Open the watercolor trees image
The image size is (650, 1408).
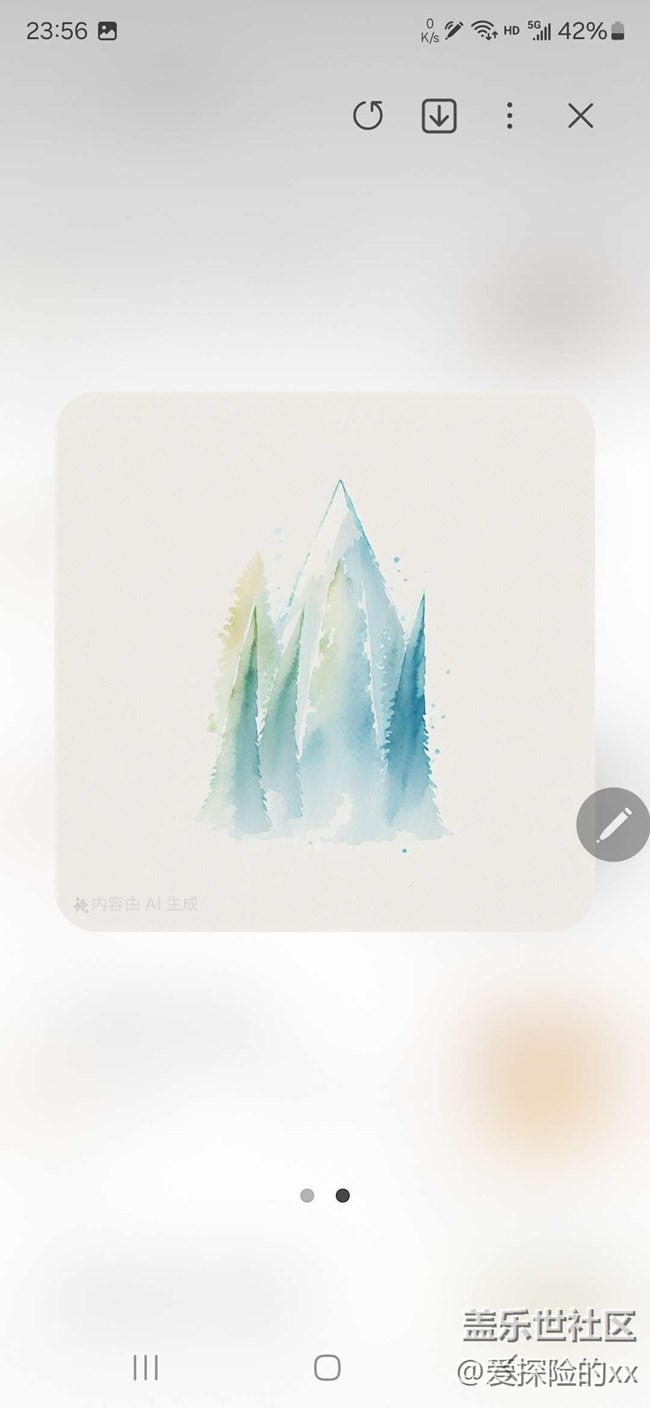325,661
